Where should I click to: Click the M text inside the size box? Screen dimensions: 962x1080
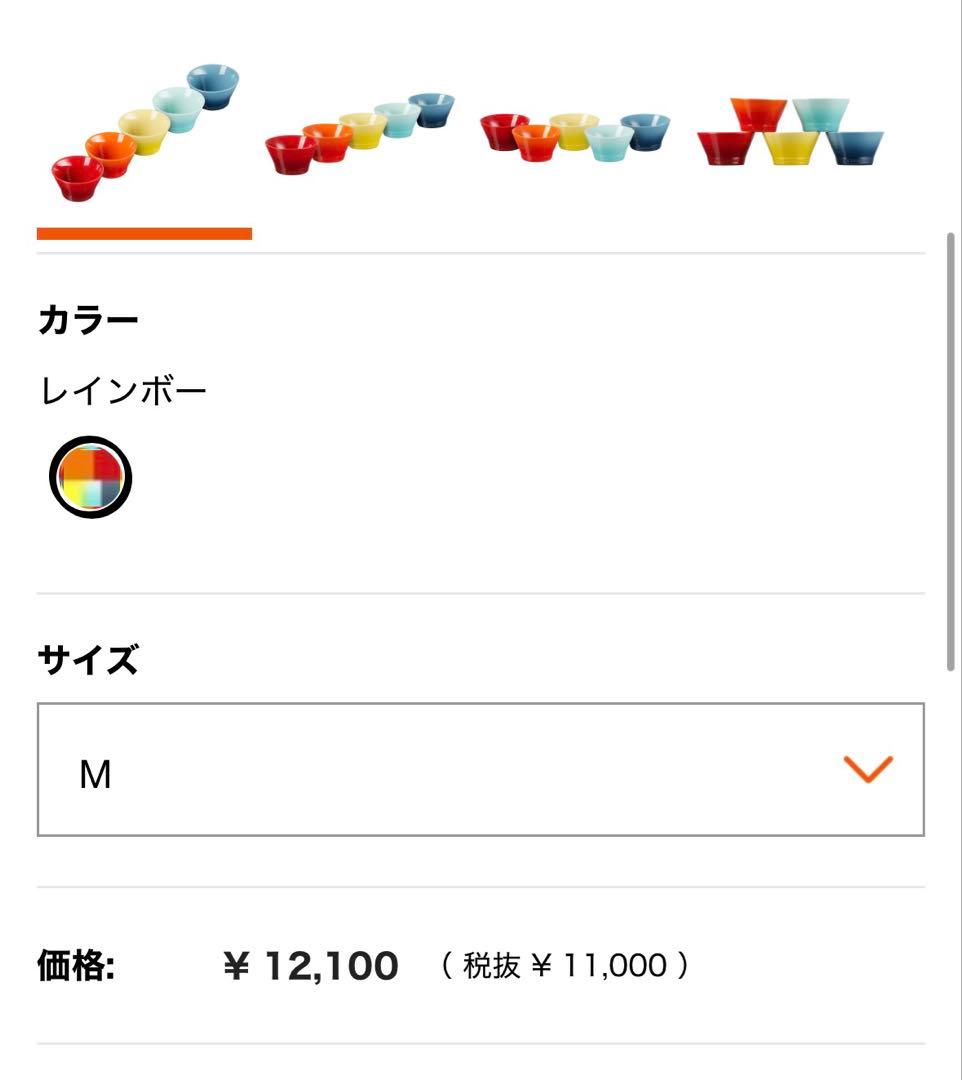[x=95, y=772]
